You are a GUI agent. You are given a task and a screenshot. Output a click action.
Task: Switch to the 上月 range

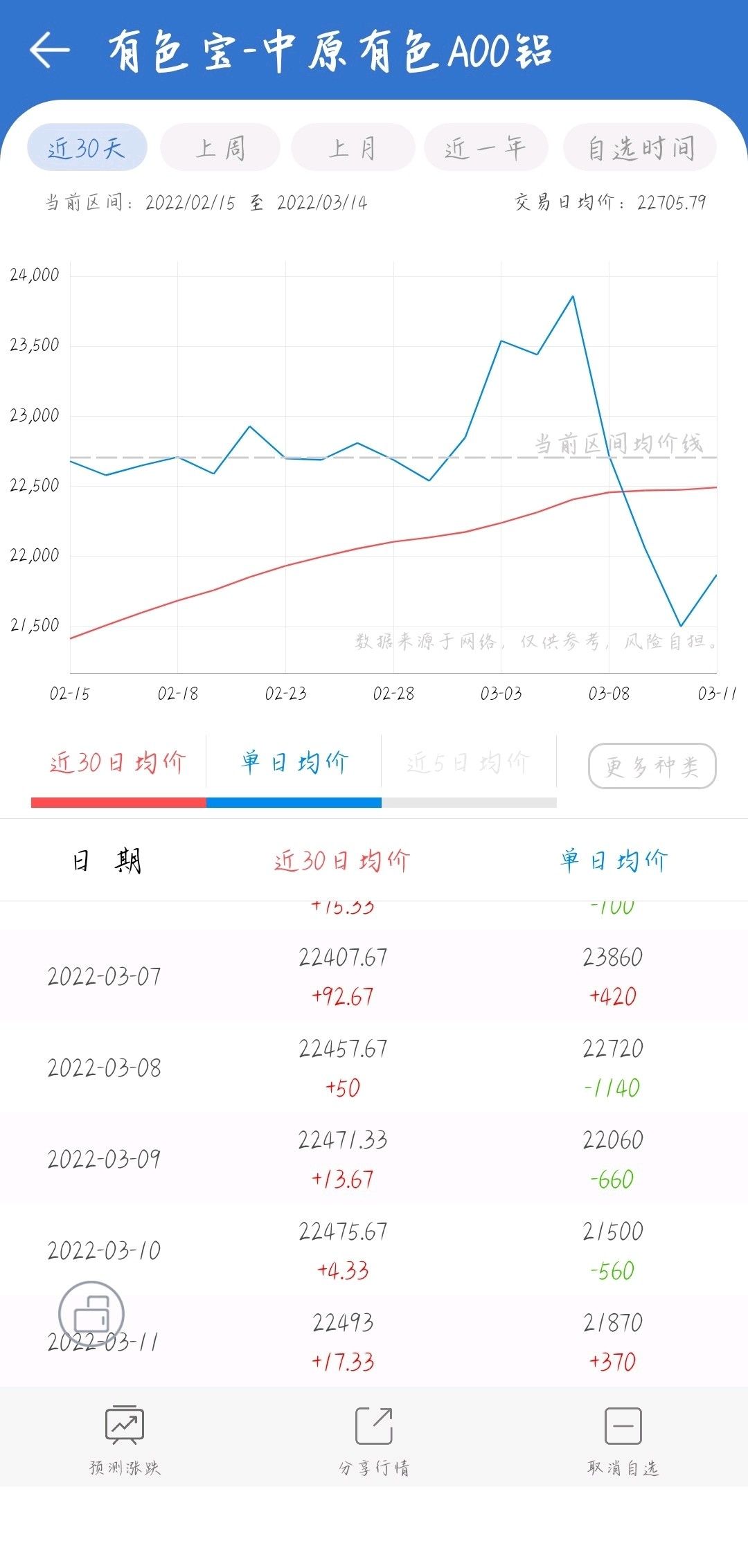[x=353, y=147]
